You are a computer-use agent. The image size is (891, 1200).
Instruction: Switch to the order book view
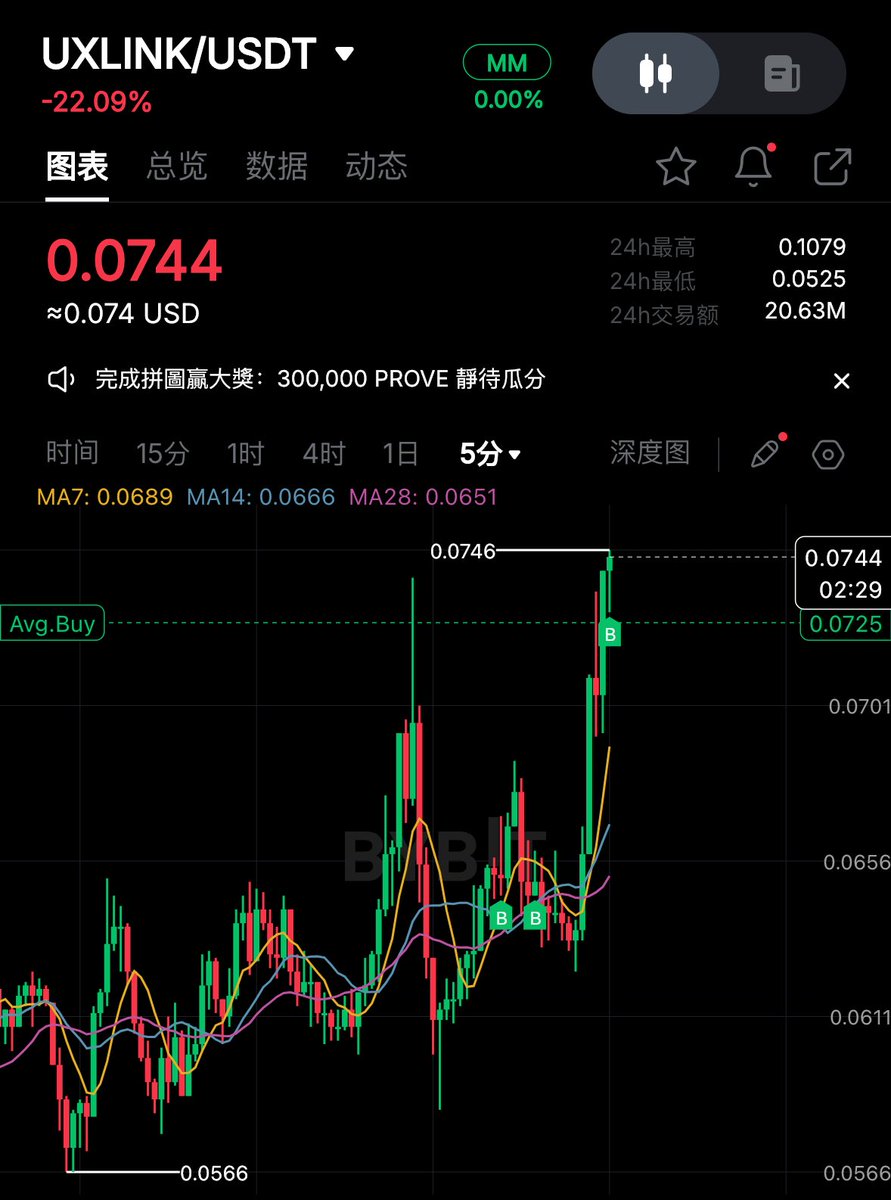781,74
